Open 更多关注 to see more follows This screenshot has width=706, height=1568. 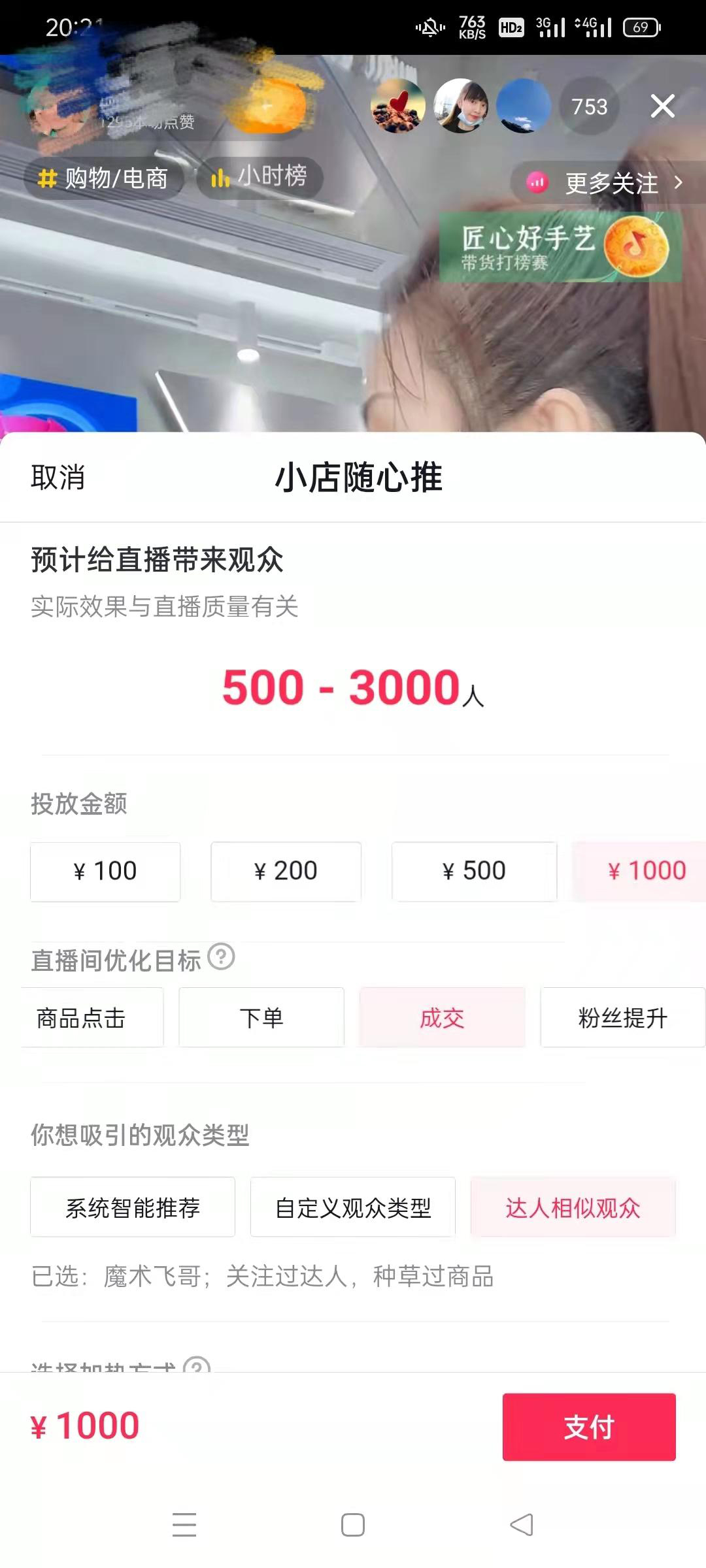point(608,183)
